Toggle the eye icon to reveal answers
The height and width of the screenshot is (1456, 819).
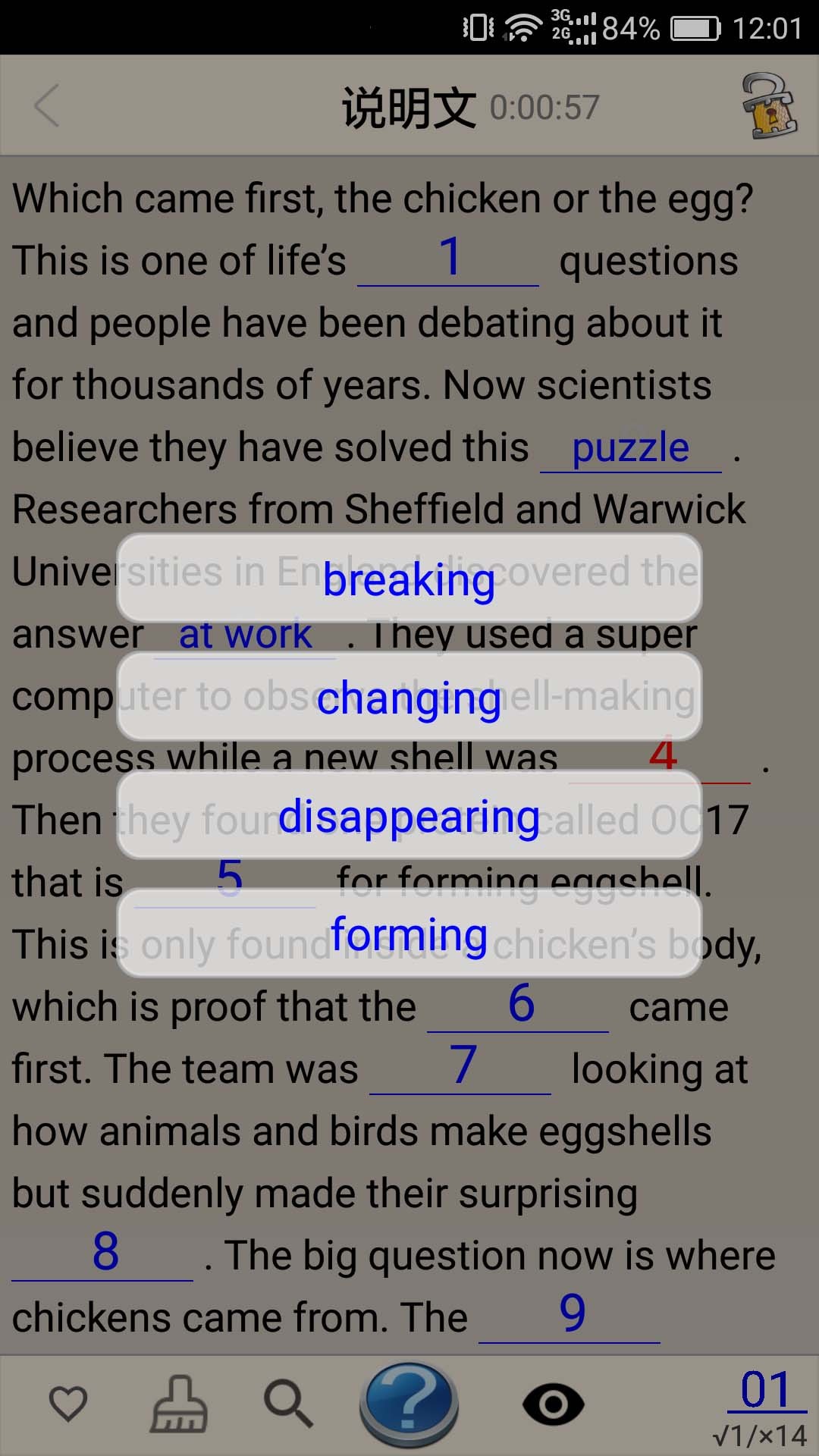pos(553,1404)
